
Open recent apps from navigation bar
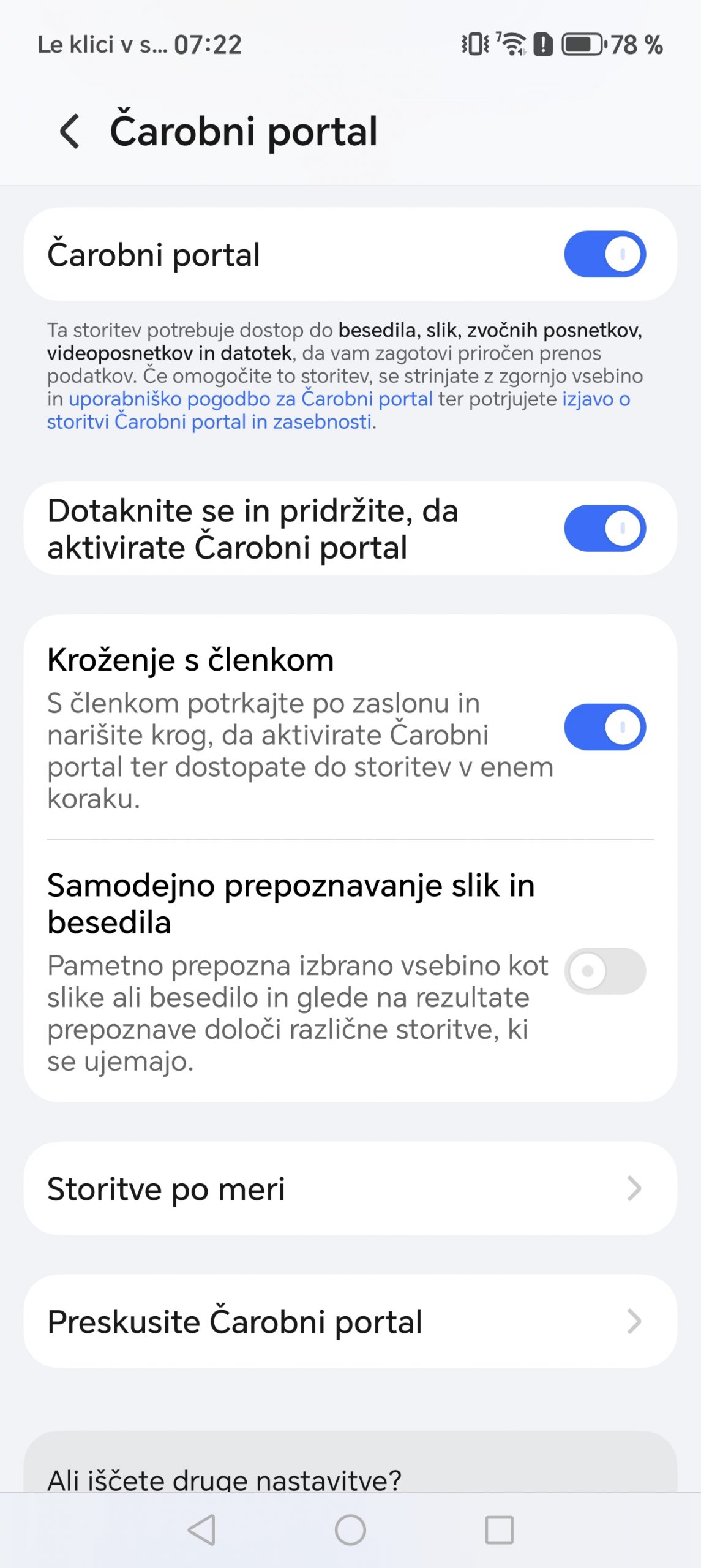click(499, 1530)
